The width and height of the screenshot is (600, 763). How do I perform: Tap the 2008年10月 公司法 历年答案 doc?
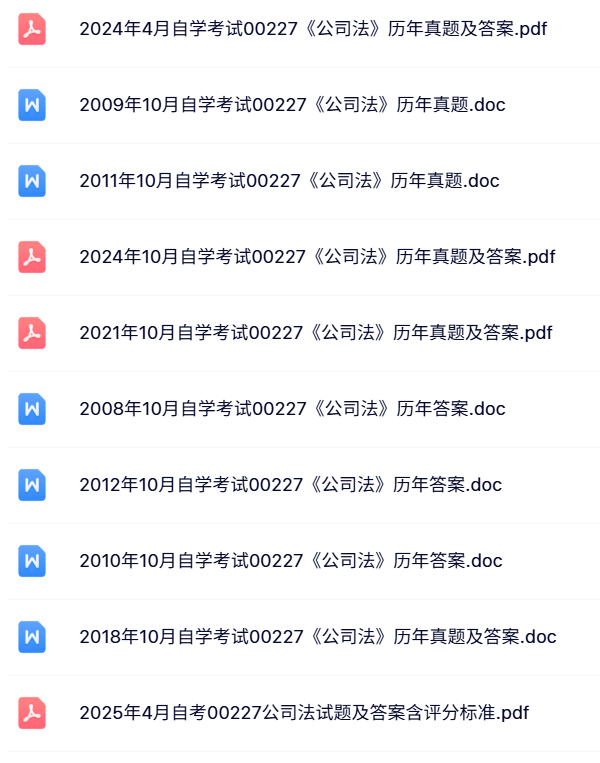coord(292,409)
